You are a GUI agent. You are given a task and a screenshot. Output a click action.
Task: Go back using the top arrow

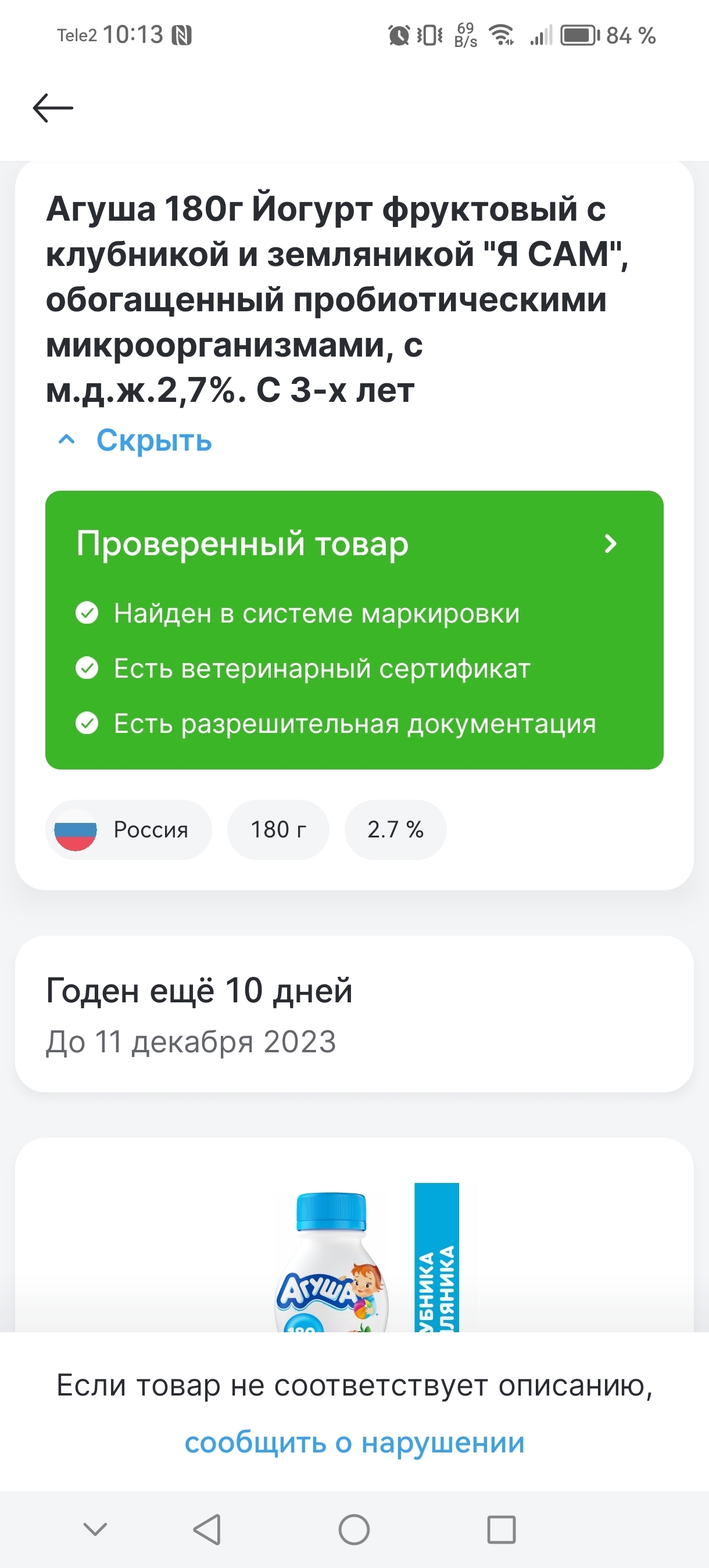(x=53, y=109)
